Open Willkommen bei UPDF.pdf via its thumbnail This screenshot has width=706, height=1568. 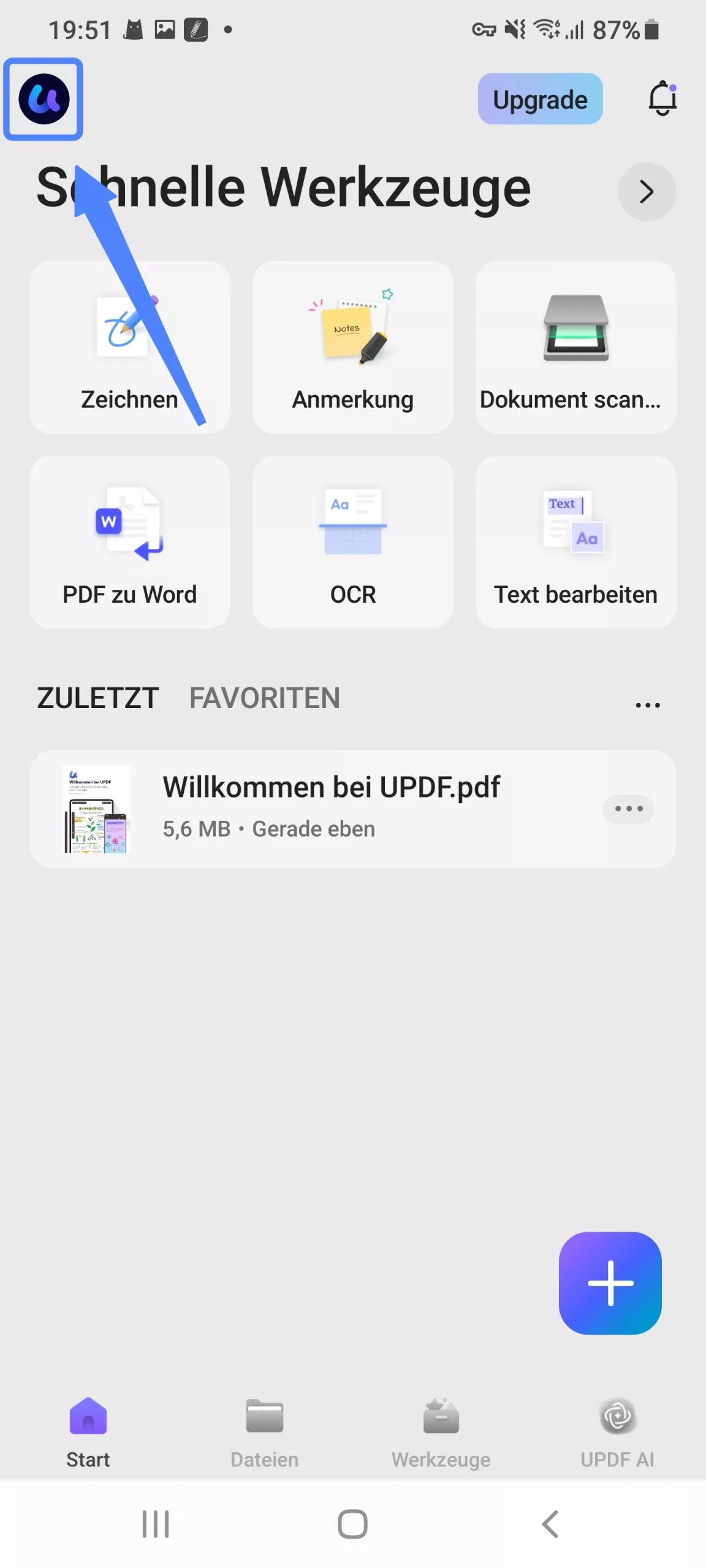97,809
